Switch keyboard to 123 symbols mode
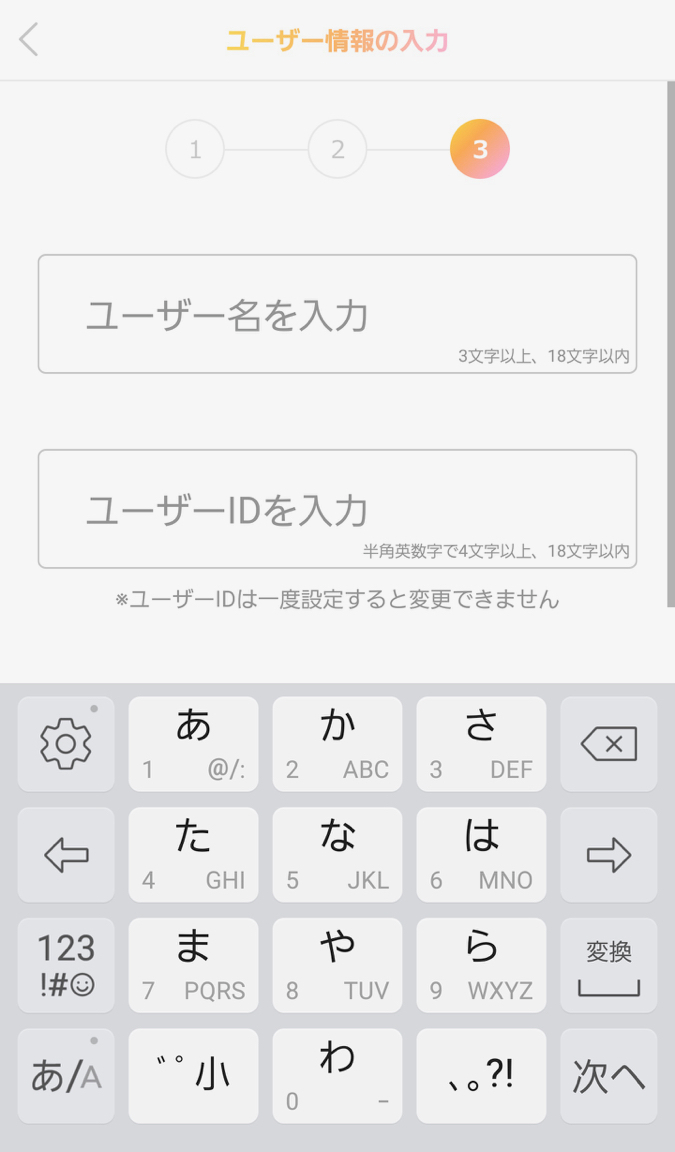This screenshot has width=675, height=1152. tap(66, 965)
